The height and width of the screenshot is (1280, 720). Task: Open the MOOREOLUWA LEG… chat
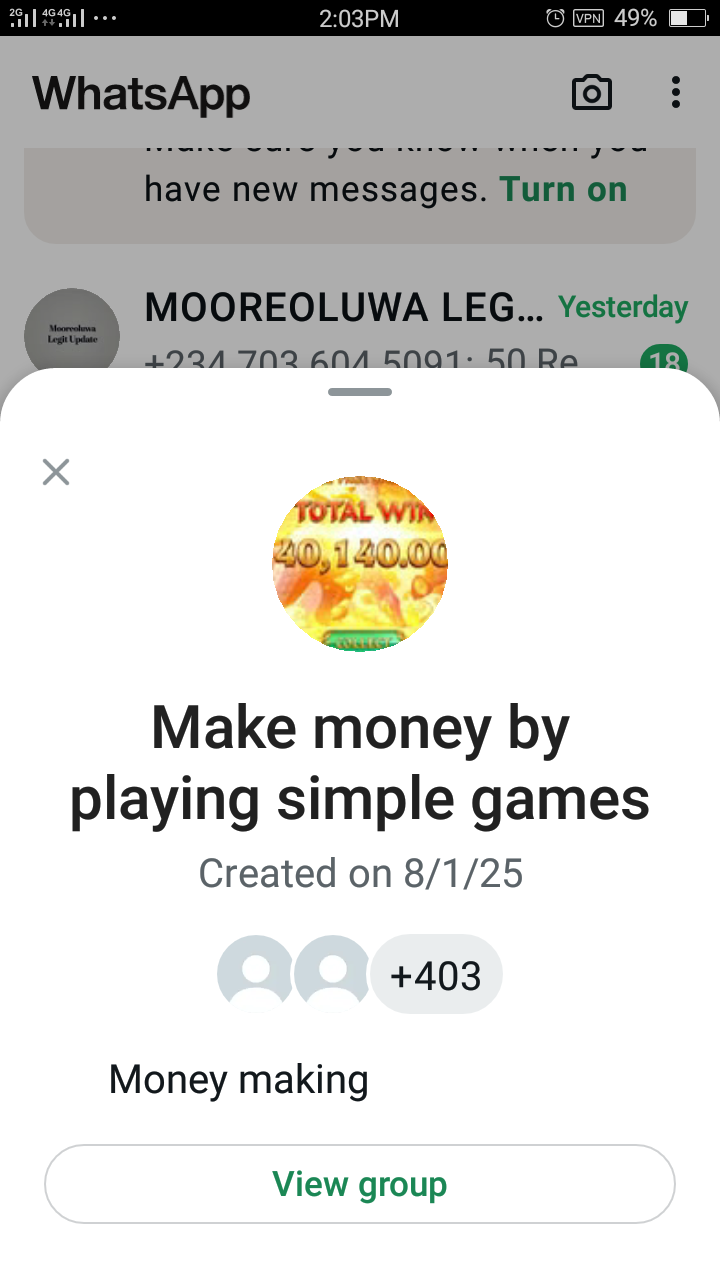click(x=345, y=310)
